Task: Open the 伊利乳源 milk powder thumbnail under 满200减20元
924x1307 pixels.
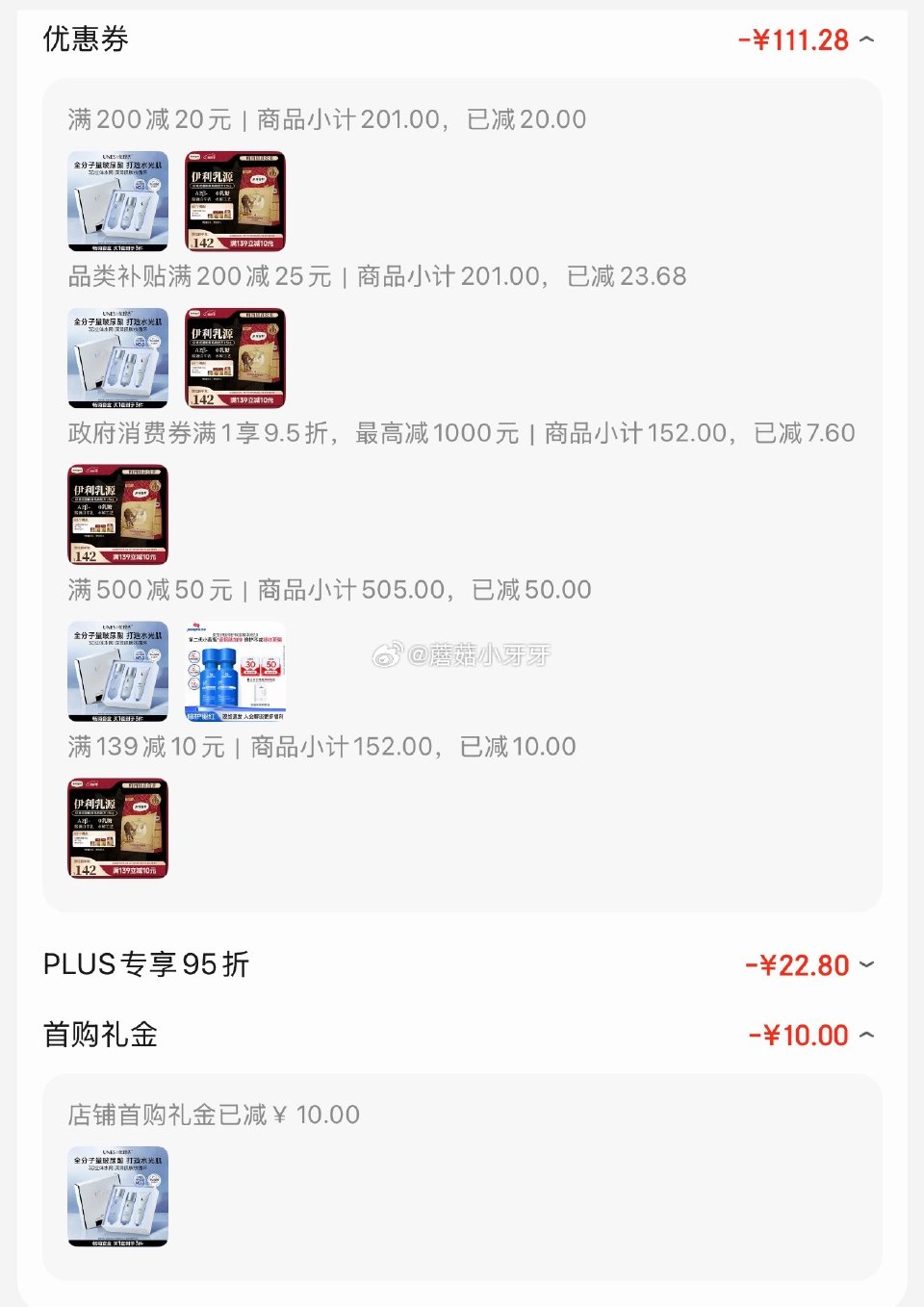Action: point(234,201)
